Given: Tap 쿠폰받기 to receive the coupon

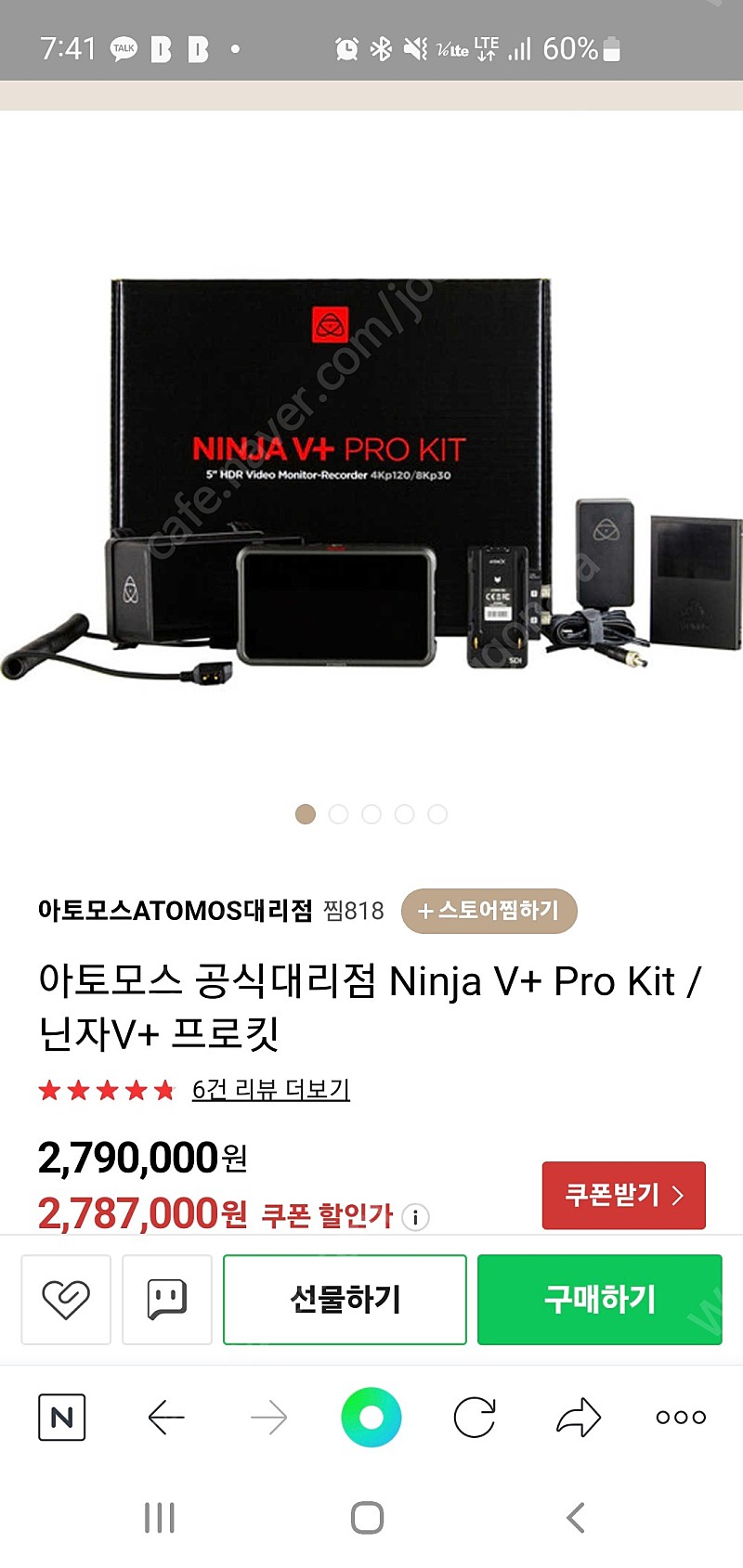Looking at the screenshot, I should click(x=623, y=1196).
